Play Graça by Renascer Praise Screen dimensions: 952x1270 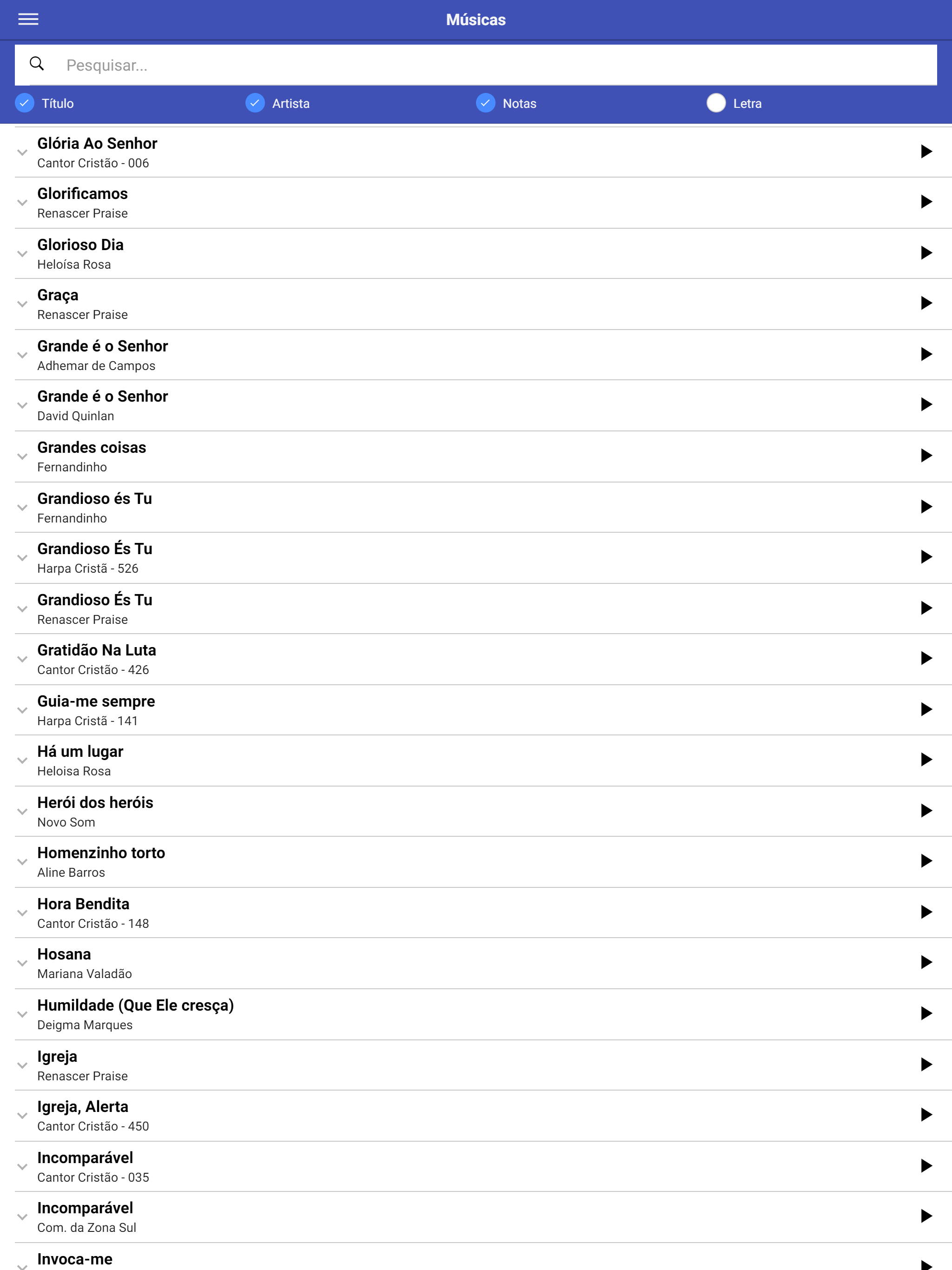(925, 304)
